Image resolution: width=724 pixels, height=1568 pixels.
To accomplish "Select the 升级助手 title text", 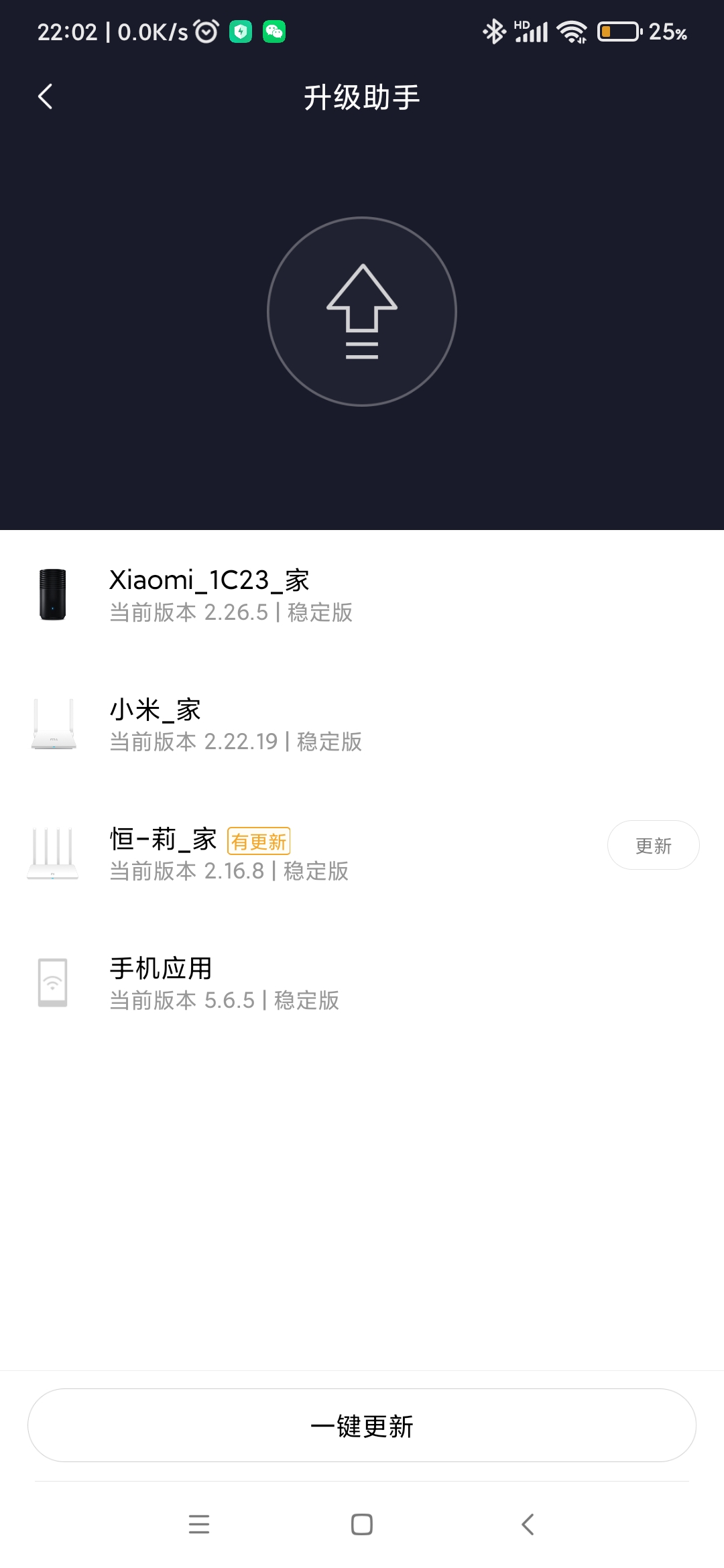I will (362, 96).
